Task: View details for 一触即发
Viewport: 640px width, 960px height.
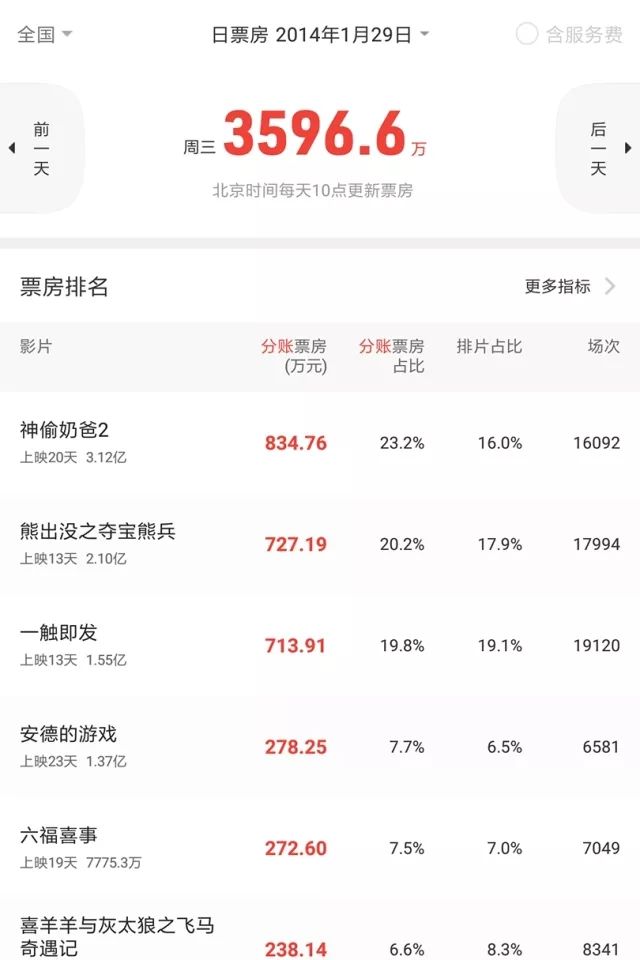Action: coord(320,645)
